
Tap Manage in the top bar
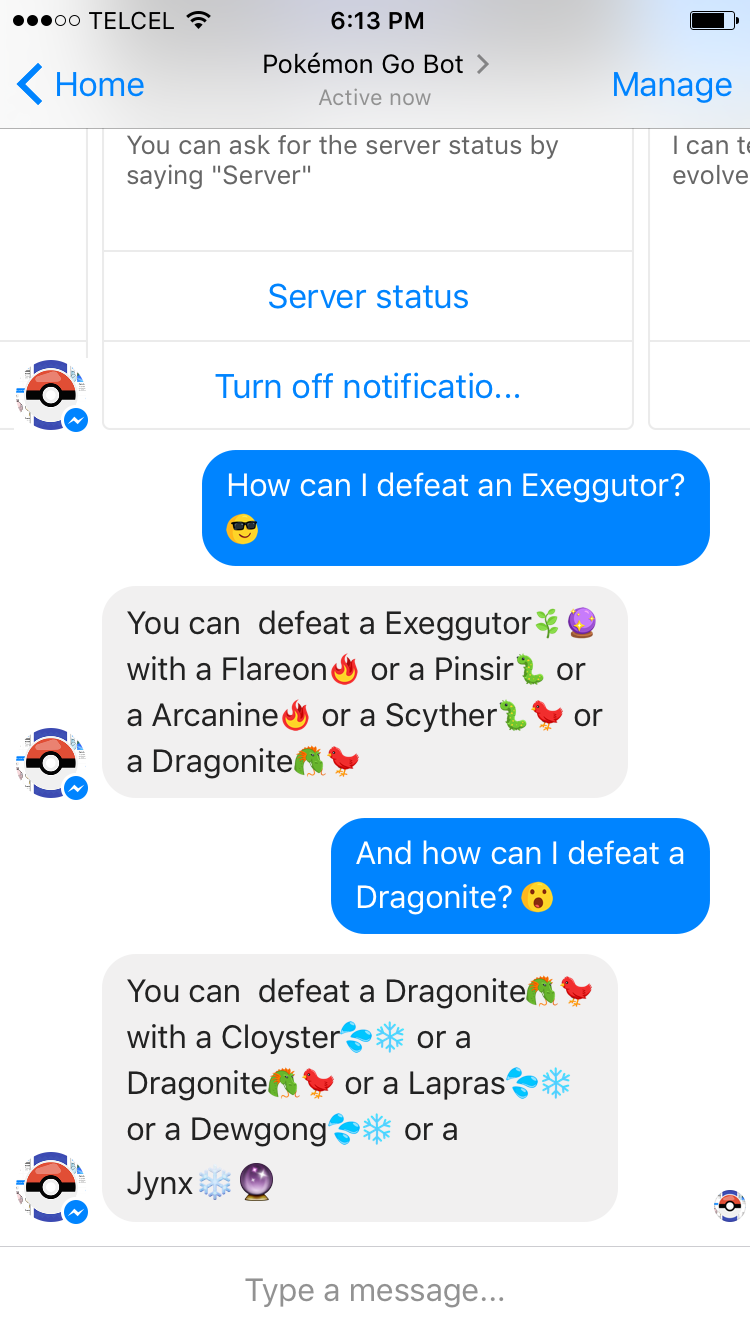[x=671, y=85]
